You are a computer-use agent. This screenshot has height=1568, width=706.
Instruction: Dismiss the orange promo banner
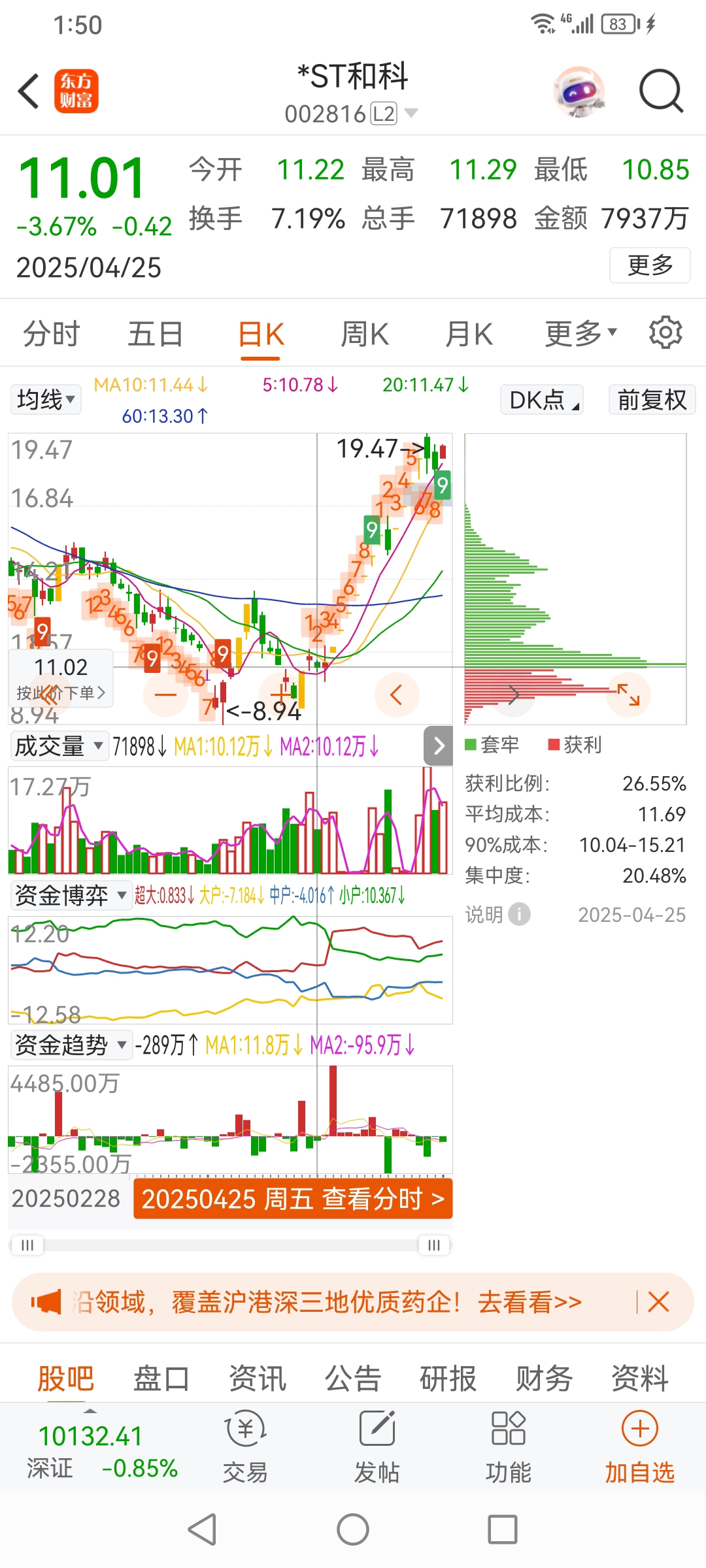pos(658,1302)
